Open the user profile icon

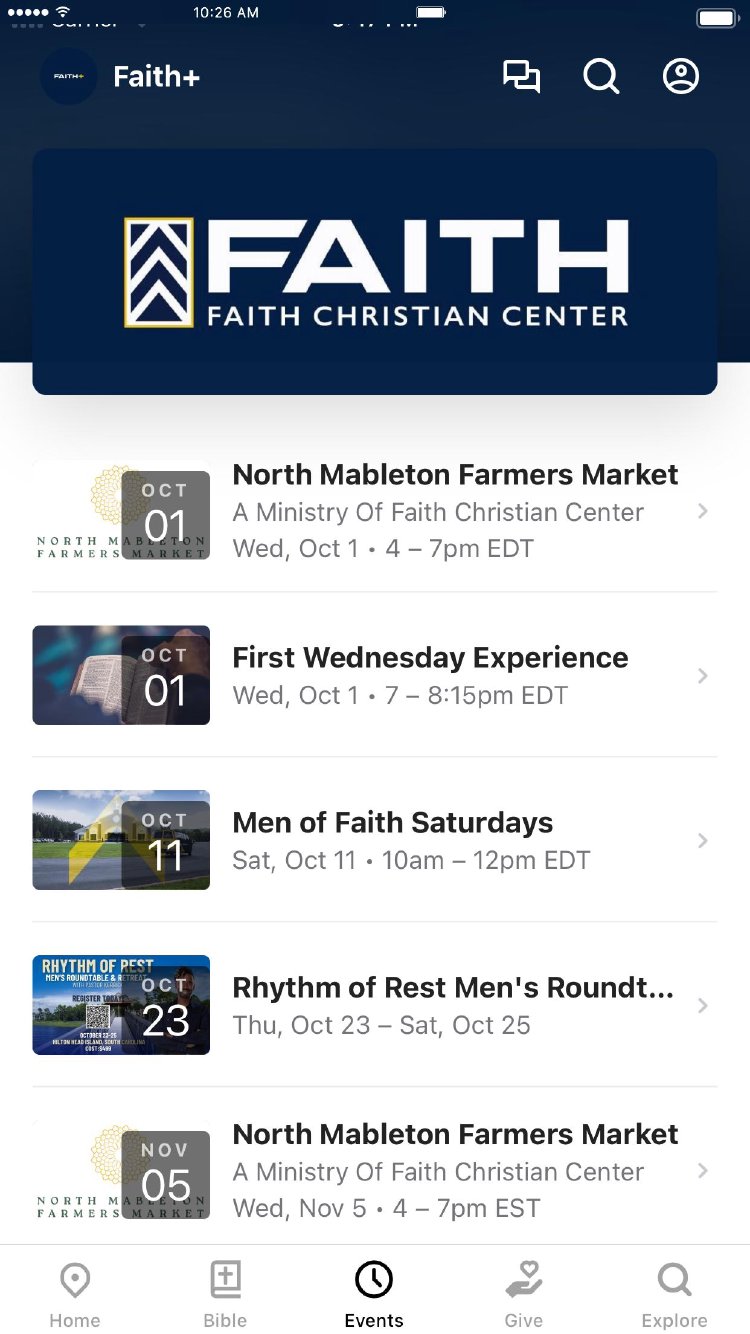[x=681, y=77]
